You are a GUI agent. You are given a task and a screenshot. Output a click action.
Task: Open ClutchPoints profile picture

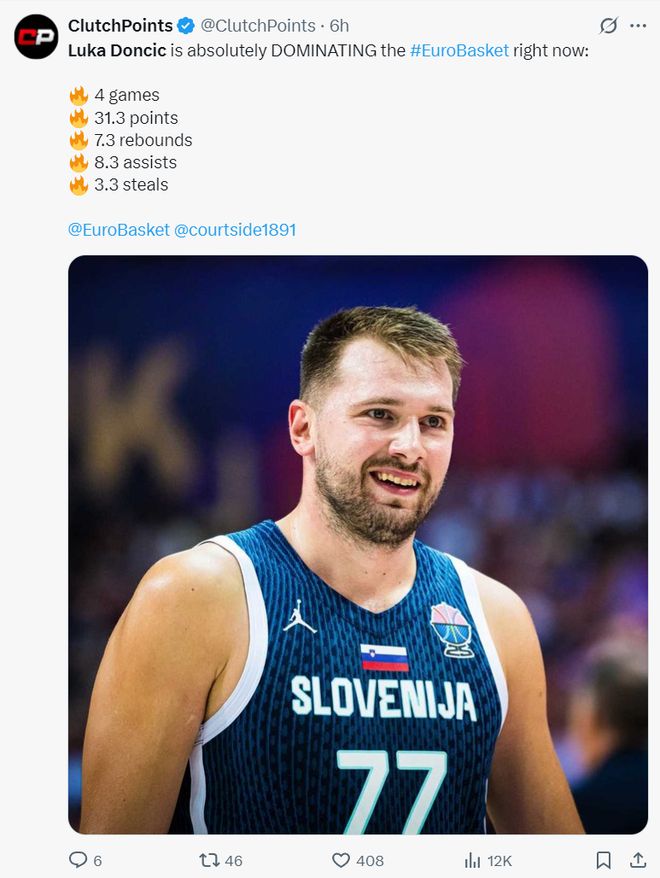click(x=36, y=37)
